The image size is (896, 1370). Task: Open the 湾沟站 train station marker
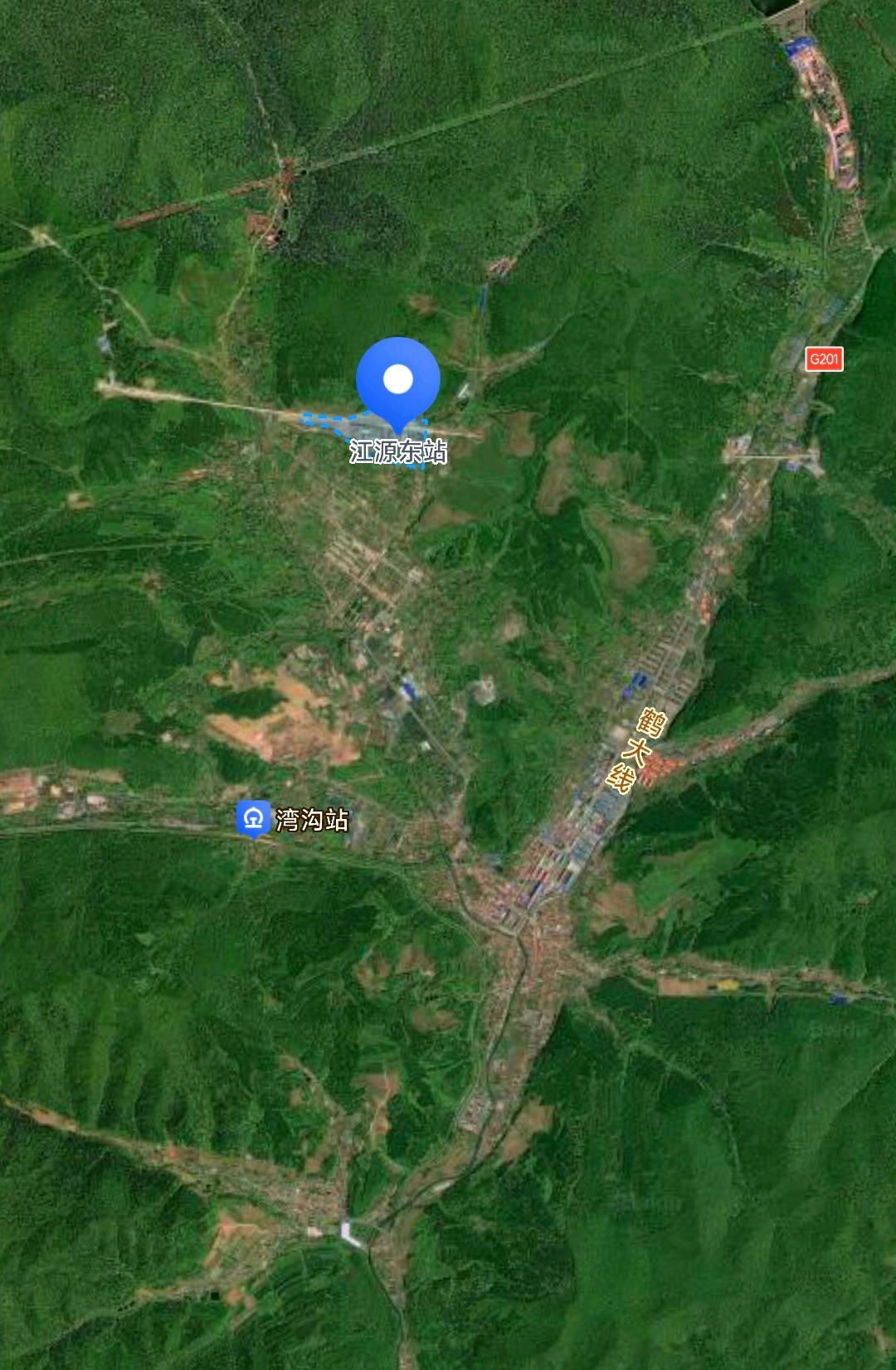[253, 818]
